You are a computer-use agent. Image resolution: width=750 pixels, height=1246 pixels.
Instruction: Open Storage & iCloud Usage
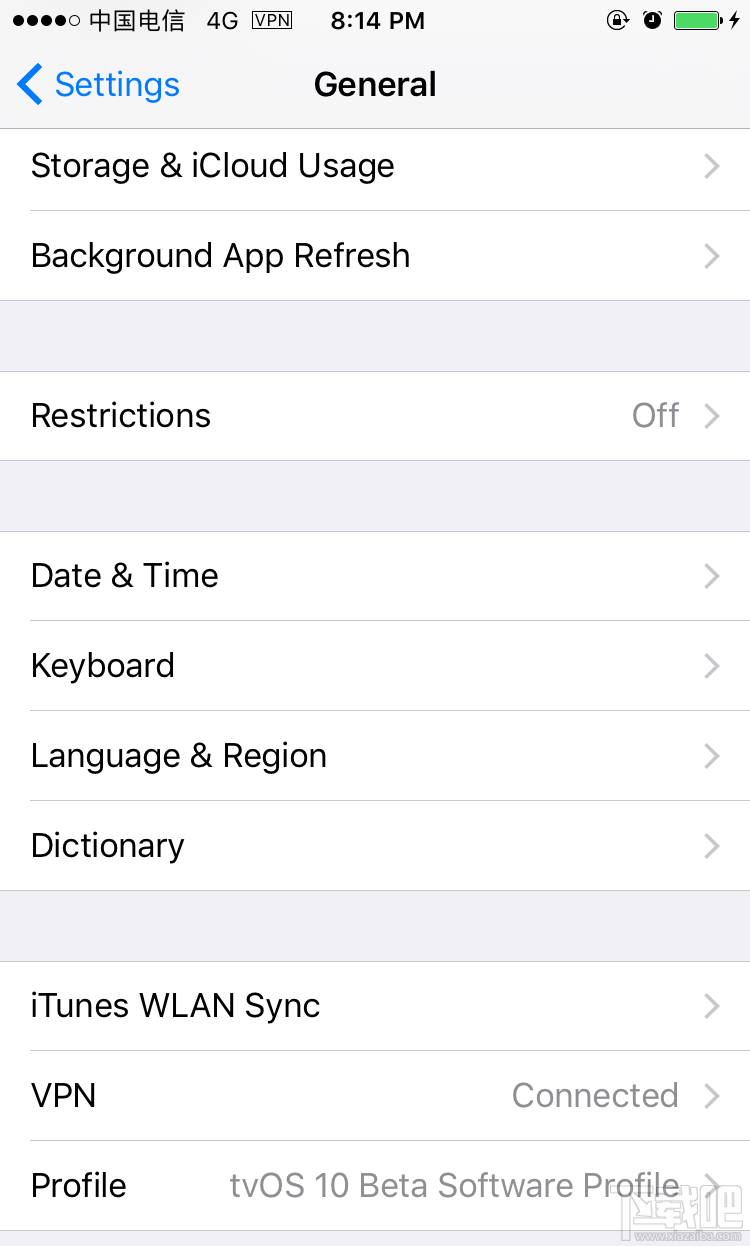375,166
